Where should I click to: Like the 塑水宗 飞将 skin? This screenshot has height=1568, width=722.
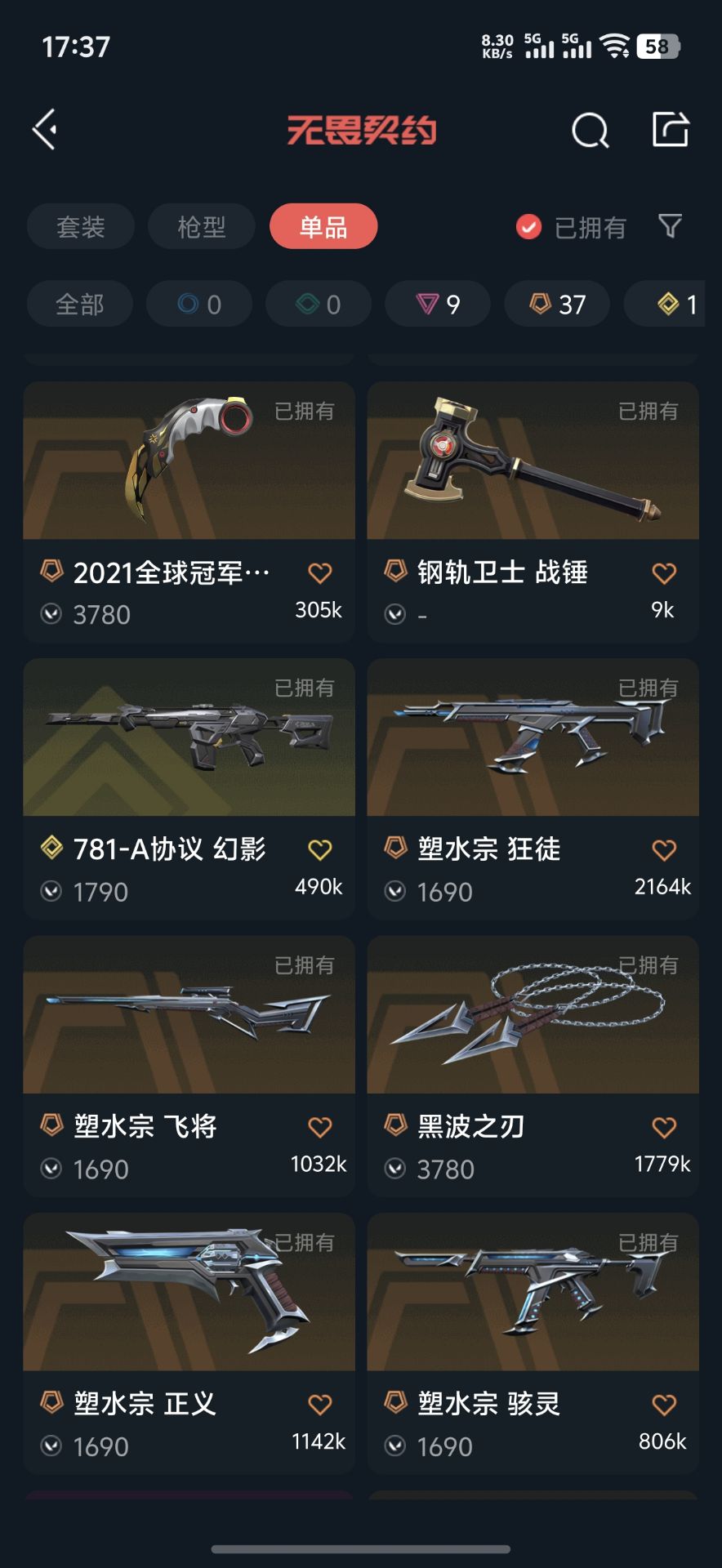(x=320, y=1128)
